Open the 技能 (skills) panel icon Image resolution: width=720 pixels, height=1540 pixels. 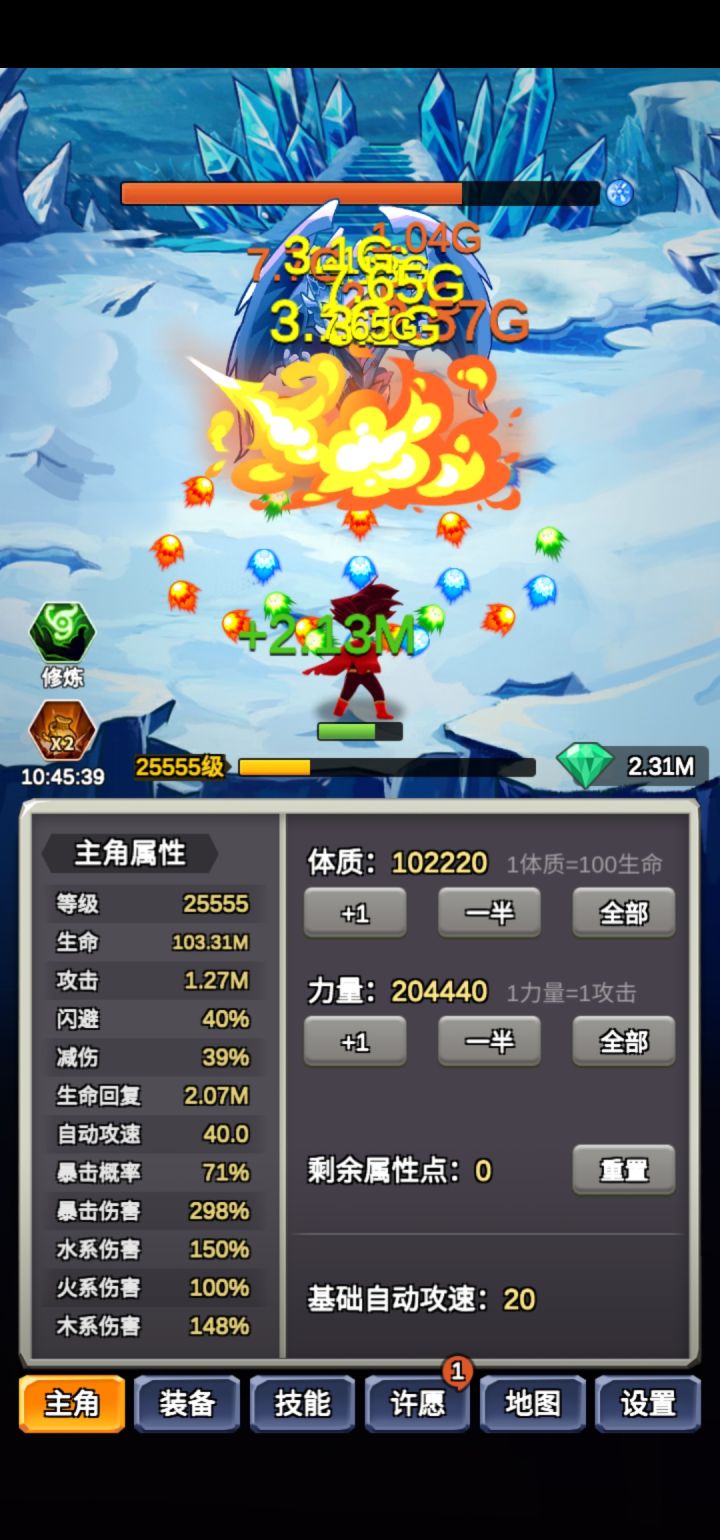(x=302, y=1403)
